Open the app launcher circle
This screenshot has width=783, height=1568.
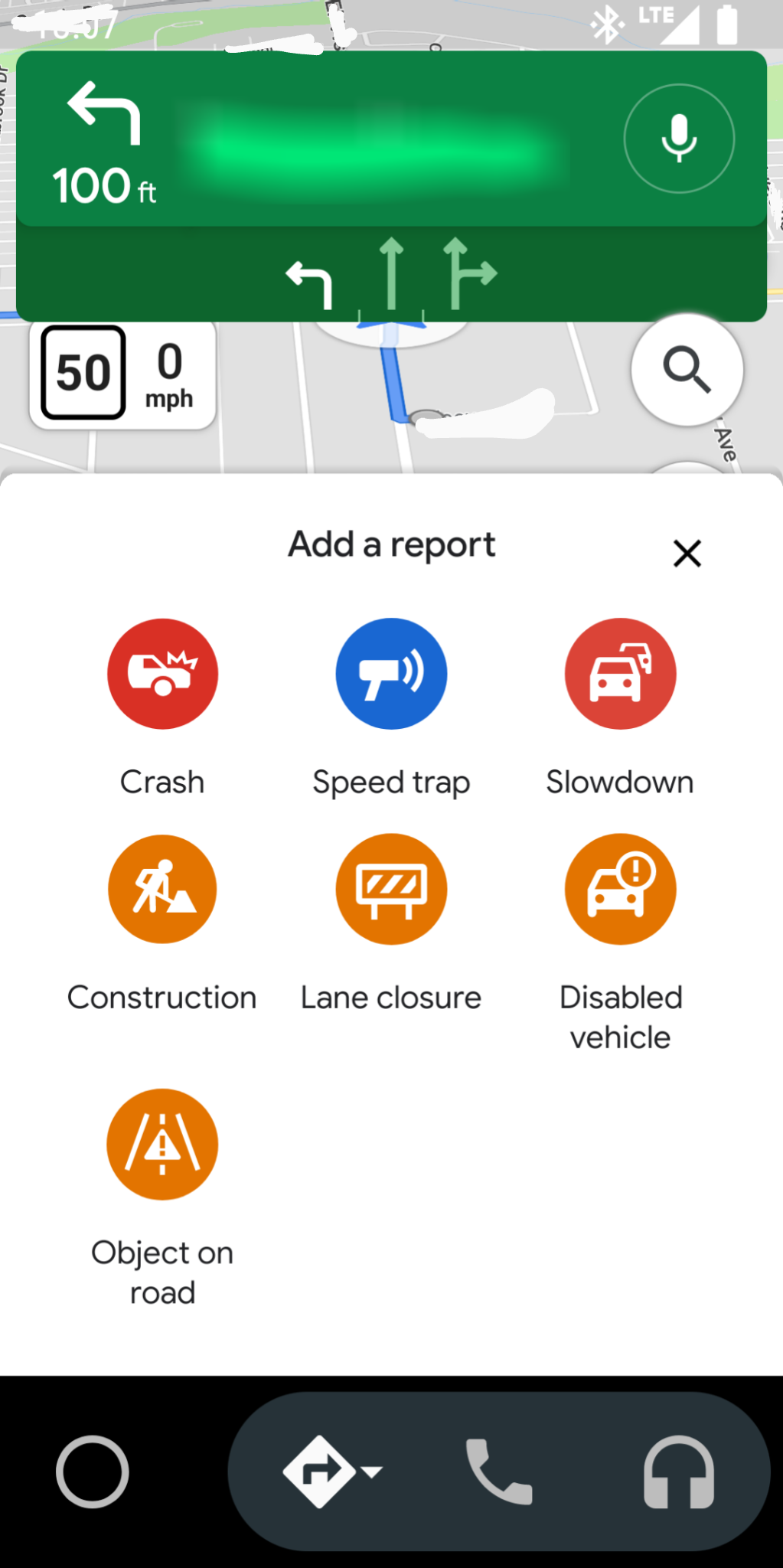click(92, 1471)
